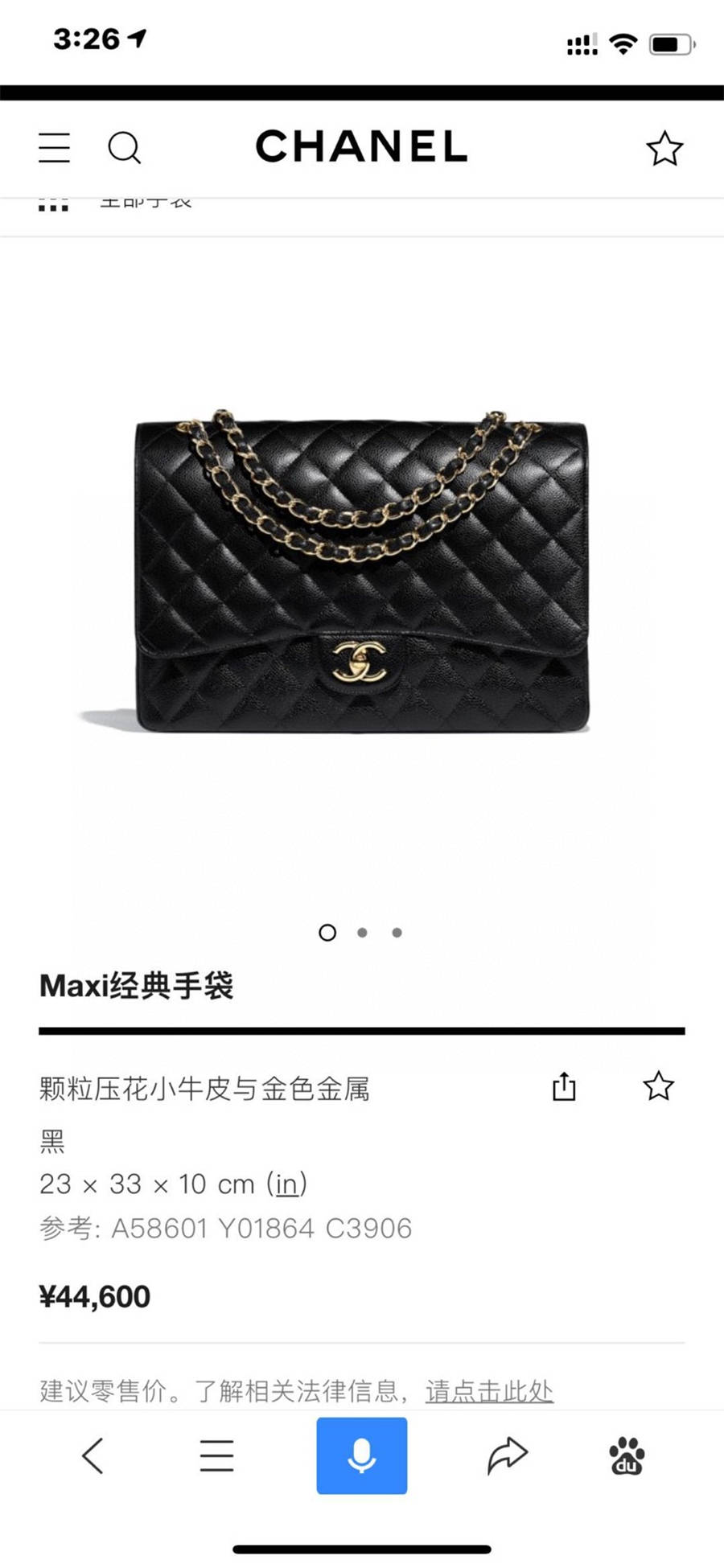Jump to the second product image dot
Image resolution: width=724 pixels, height=1568 pixels.
click(362, 933)
